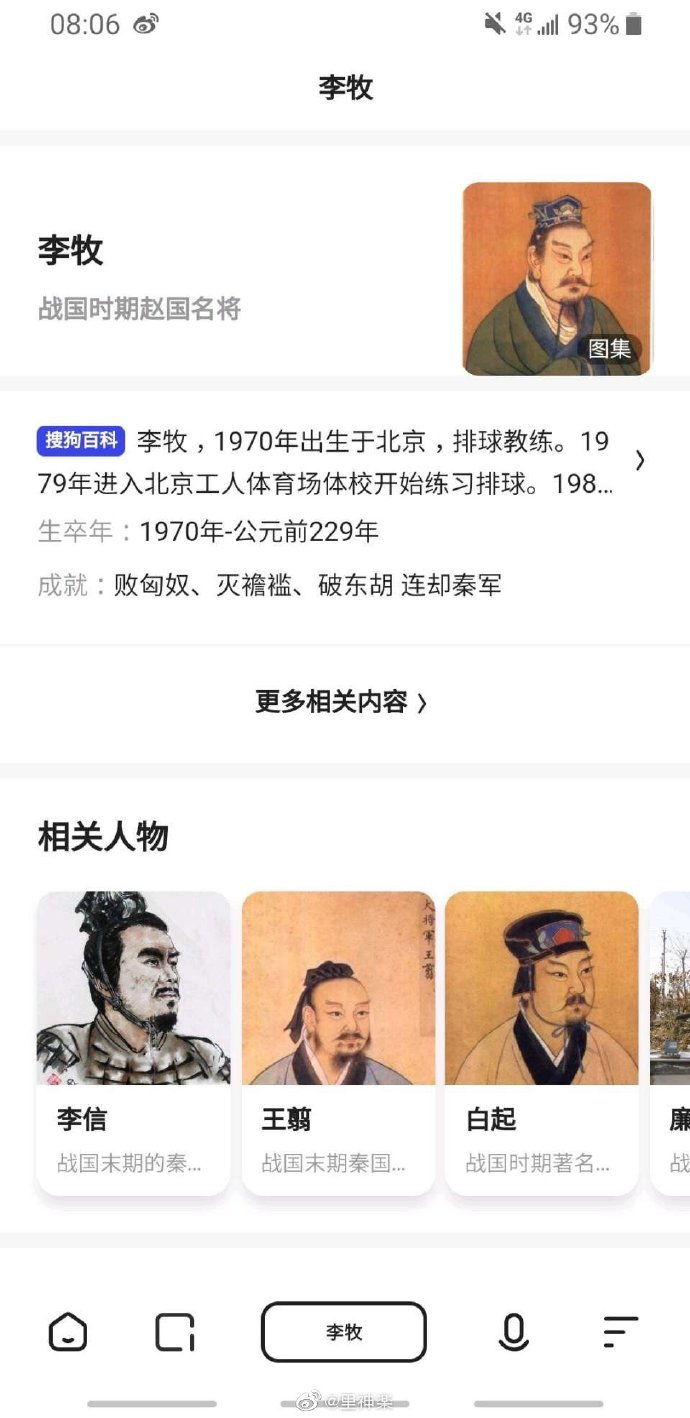690x1418 pixels.
Task: Go to the home icon in bottom bar
Action: [x=68, y=1332]
